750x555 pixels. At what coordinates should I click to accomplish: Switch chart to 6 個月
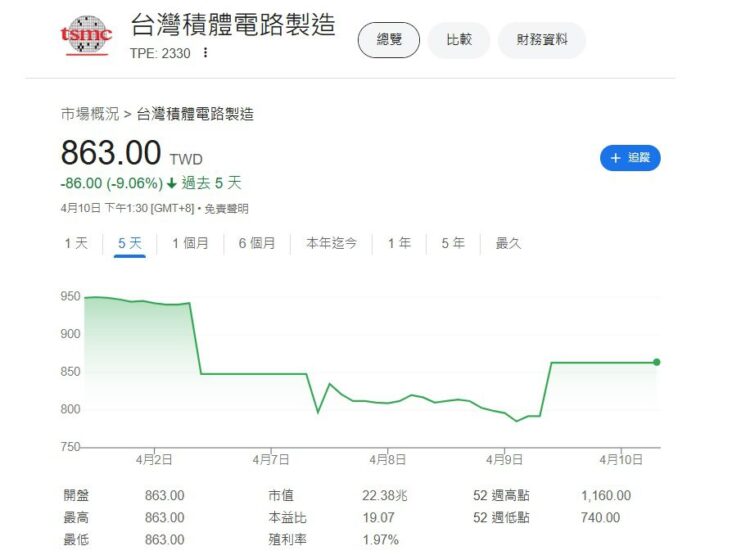257,243
